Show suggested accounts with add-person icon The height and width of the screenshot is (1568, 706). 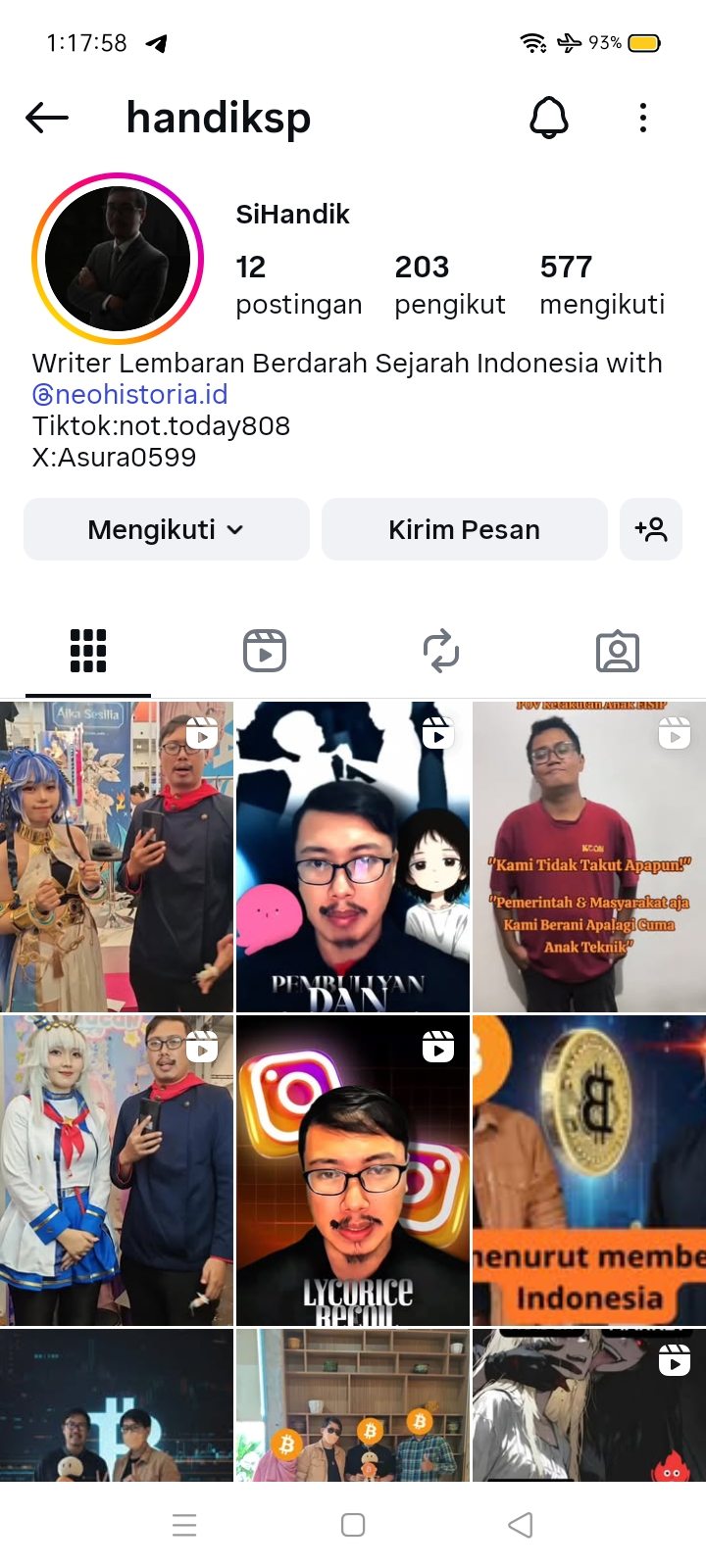(651, 529)
